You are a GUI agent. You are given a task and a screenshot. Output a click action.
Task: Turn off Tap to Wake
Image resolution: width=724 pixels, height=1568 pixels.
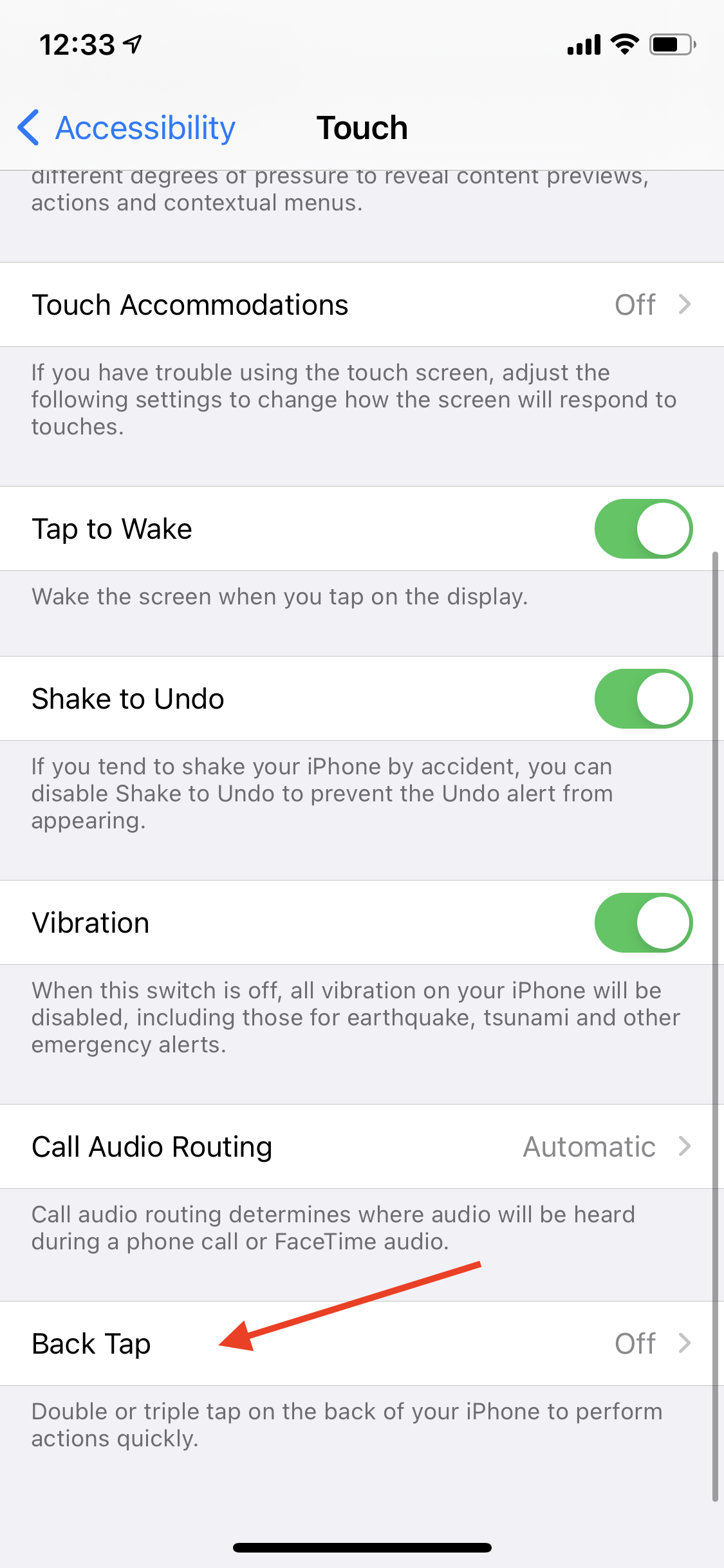643,528
